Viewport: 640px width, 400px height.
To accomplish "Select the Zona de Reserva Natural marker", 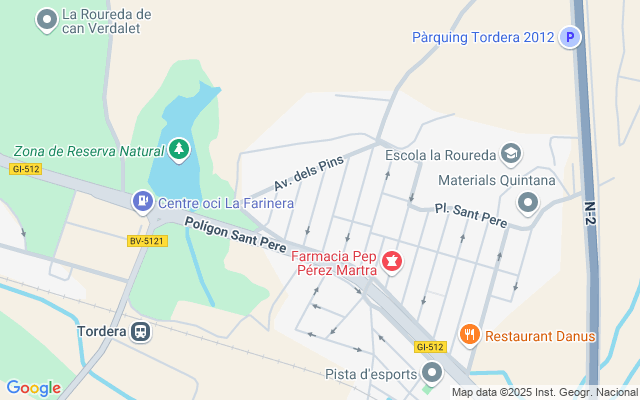I will [178, 150].
